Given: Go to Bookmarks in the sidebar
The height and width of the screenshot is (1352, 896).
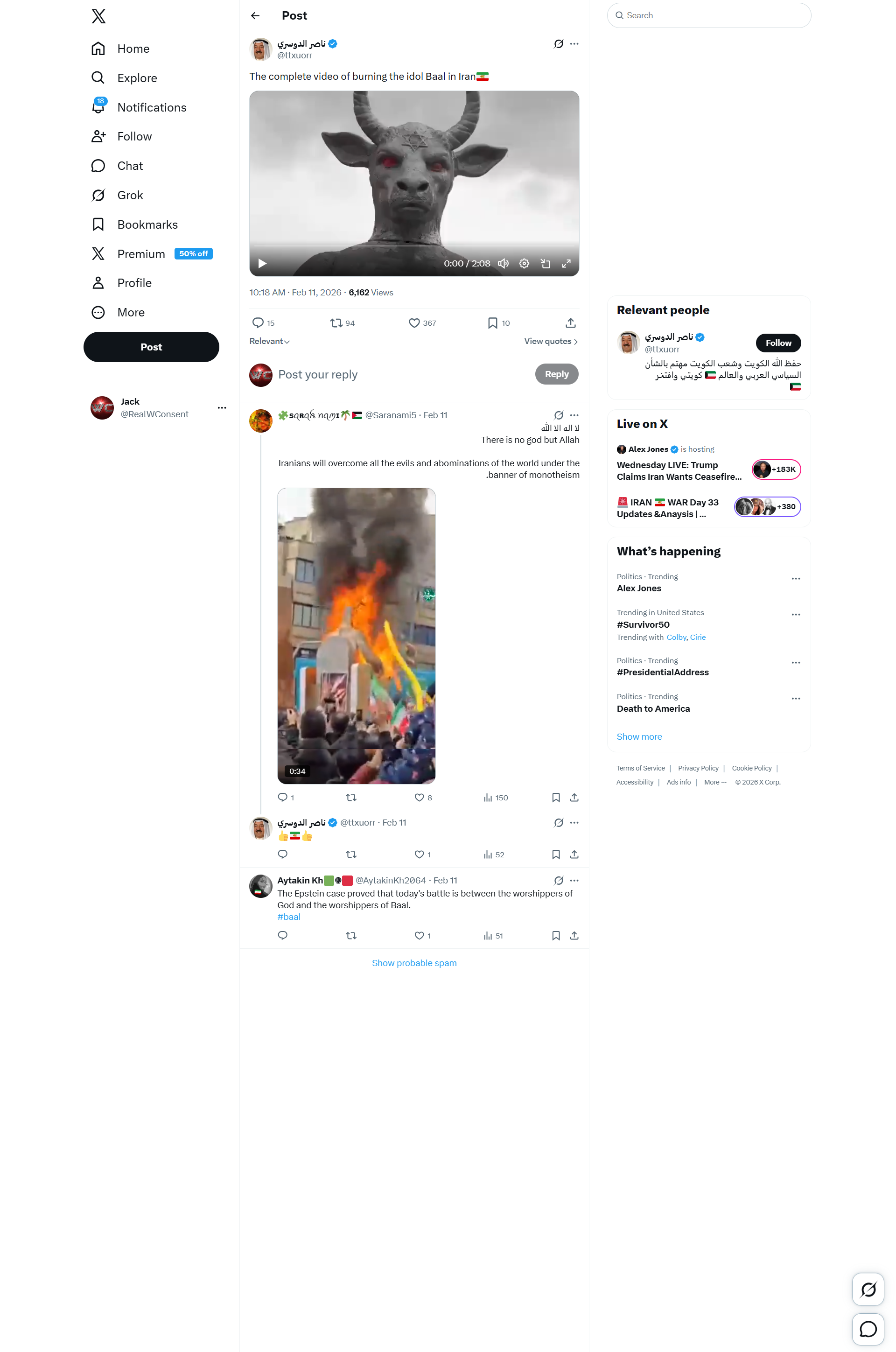Looking at the screenshot, I should (147, 224).
